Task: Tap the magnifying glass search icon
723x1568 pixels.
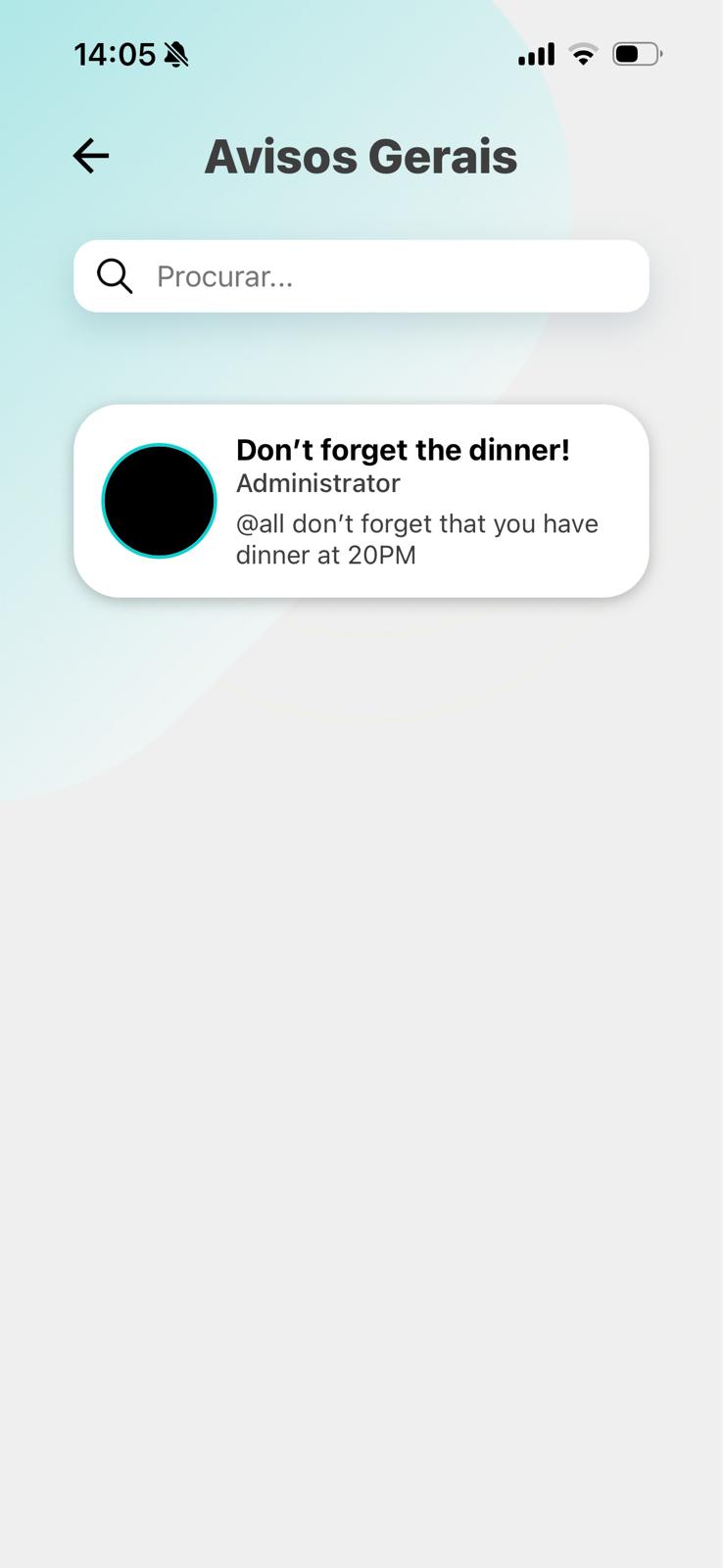Action: coord(114,276)
